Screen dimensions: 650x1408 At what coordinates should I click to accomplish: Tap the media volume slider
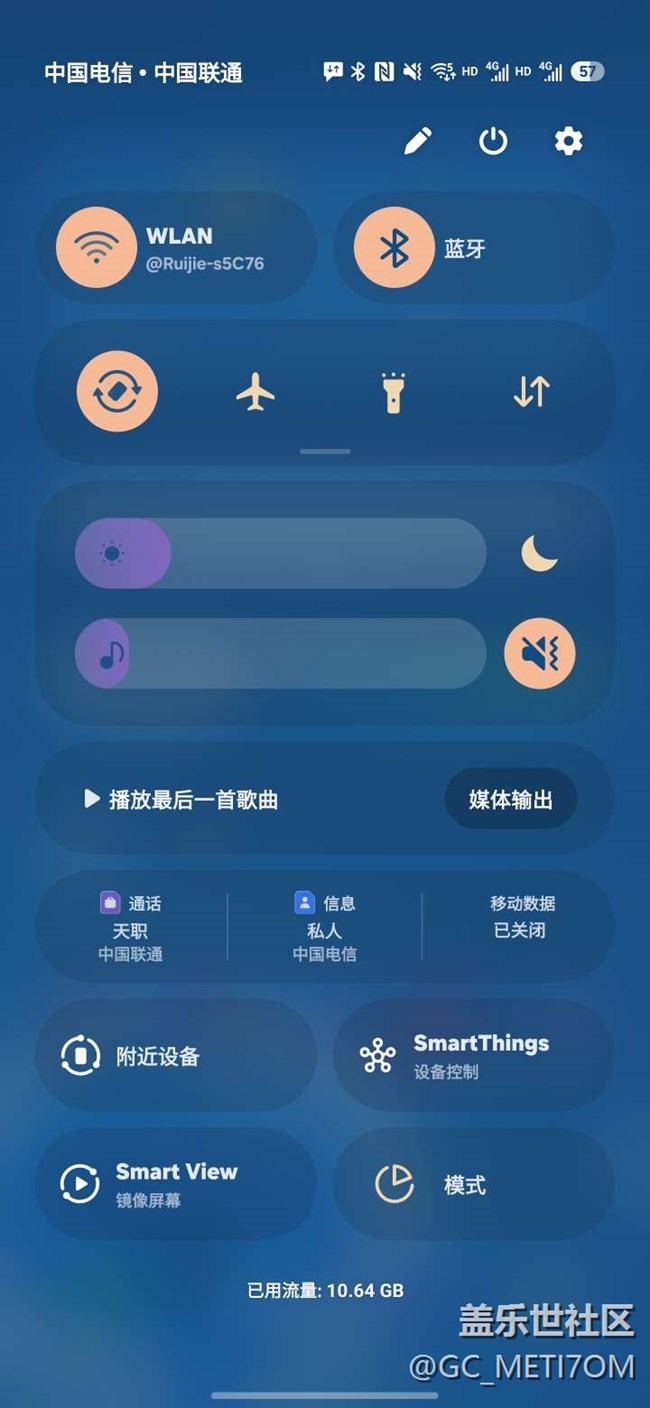pyautogui.click(x=281, y=653)
